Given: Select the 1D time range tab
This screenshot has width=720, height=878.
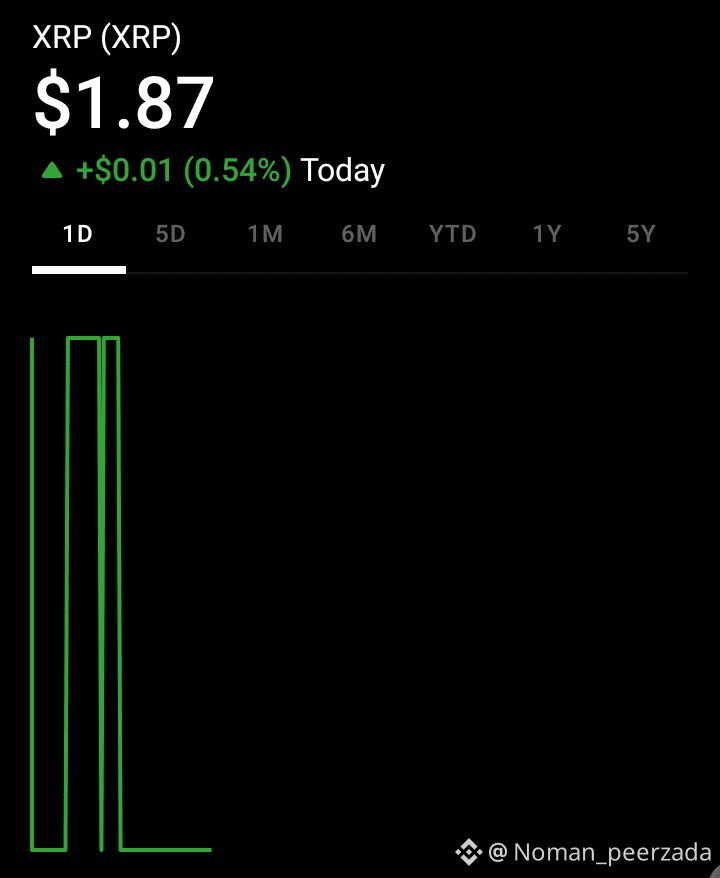Looking at the screenshot, I should 78,235.
